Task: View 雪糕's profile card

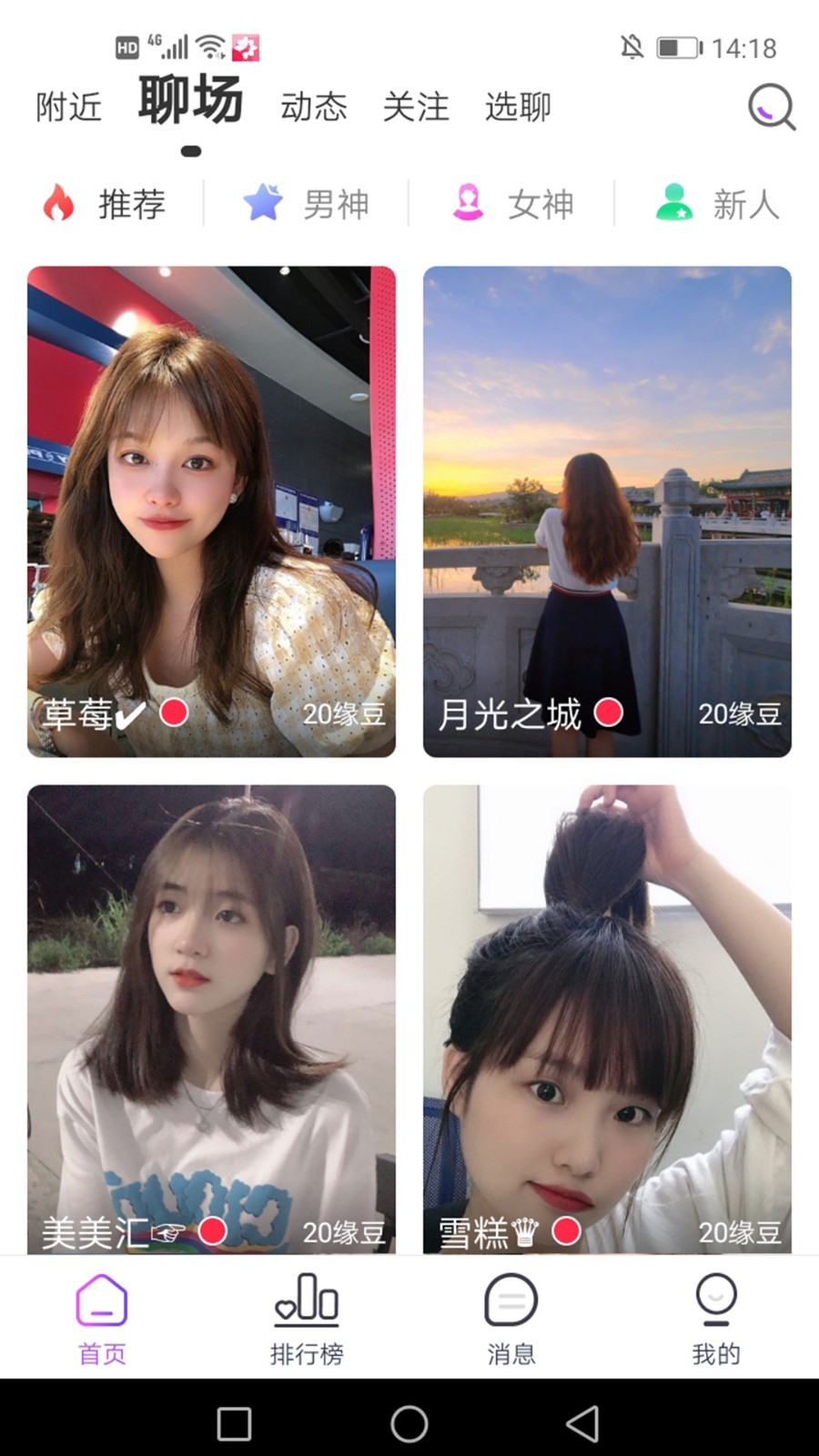Action: (x=607, y=1019)
